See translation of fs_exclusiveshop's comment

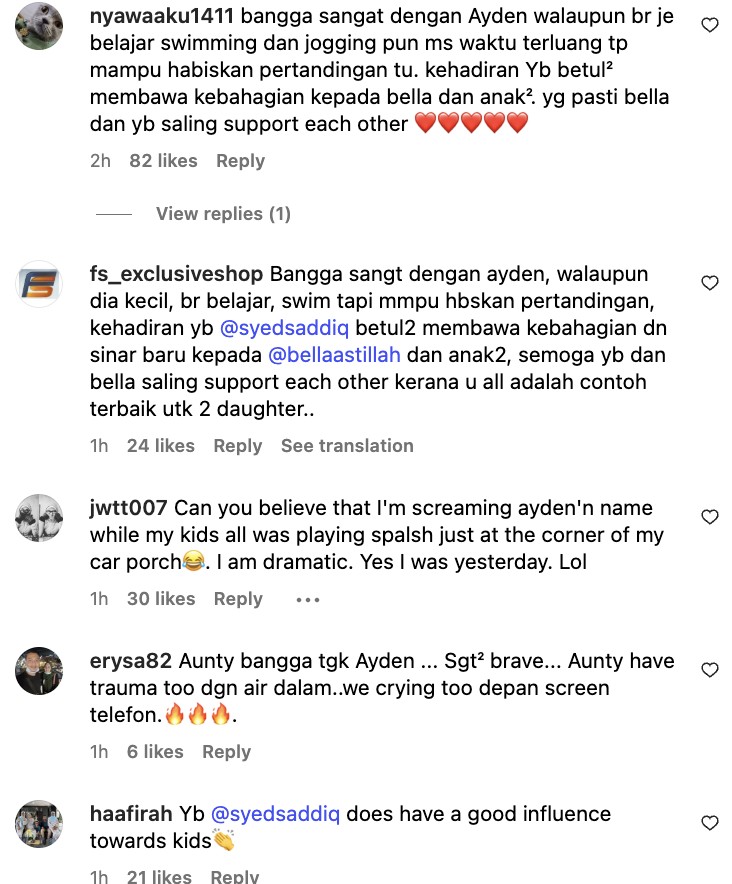pyautogui.click(x=347, y=446)
